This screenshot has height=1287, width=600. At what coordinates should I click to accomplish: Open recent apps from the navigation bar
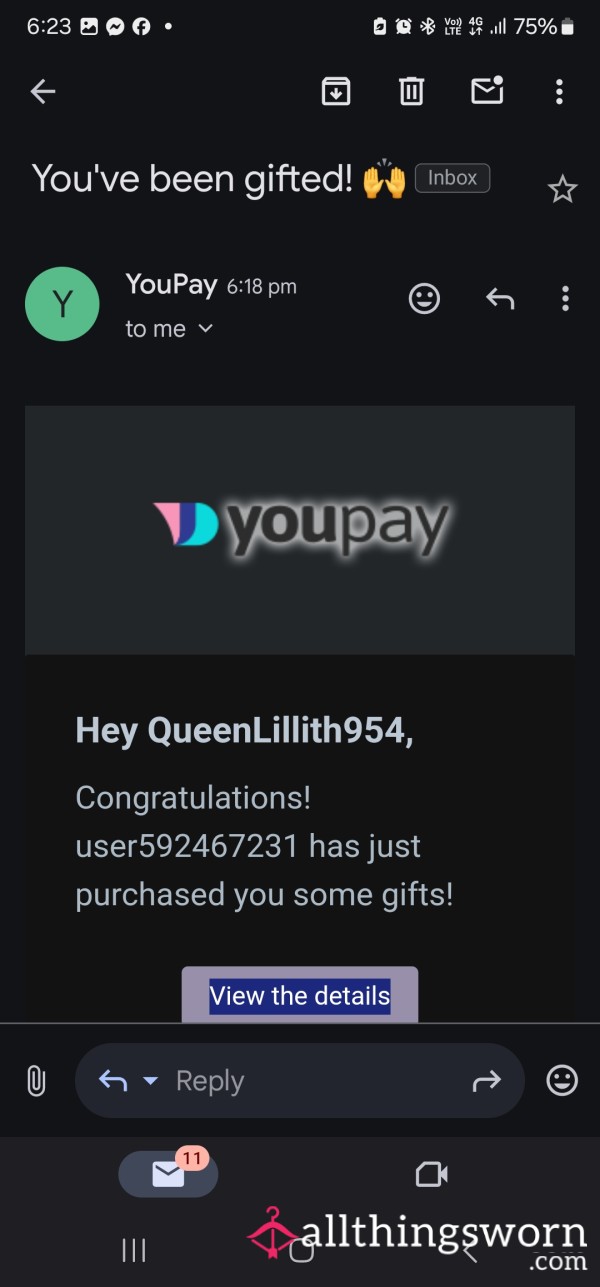pyautogui.click(x=134, y=1250)
